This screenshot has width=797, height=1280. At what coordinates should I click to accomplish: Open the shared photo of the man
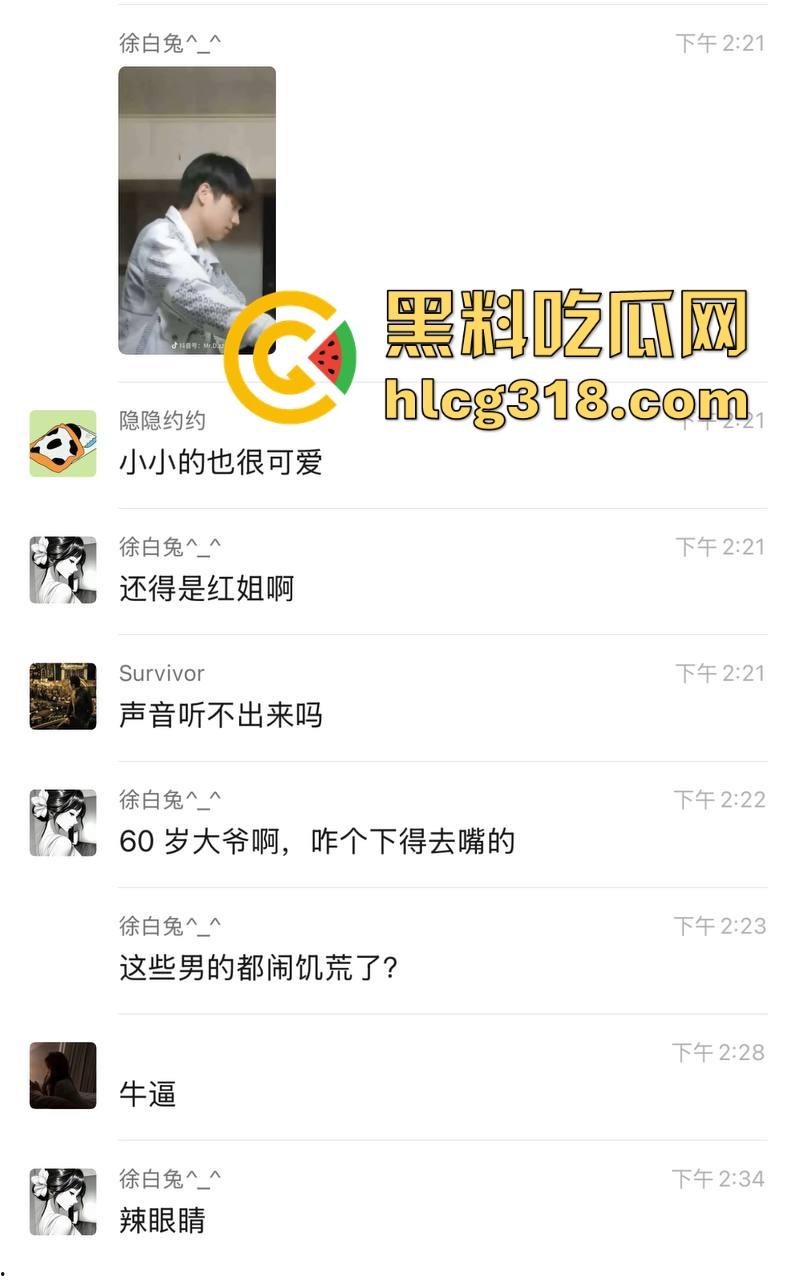[x=197, y=210]
